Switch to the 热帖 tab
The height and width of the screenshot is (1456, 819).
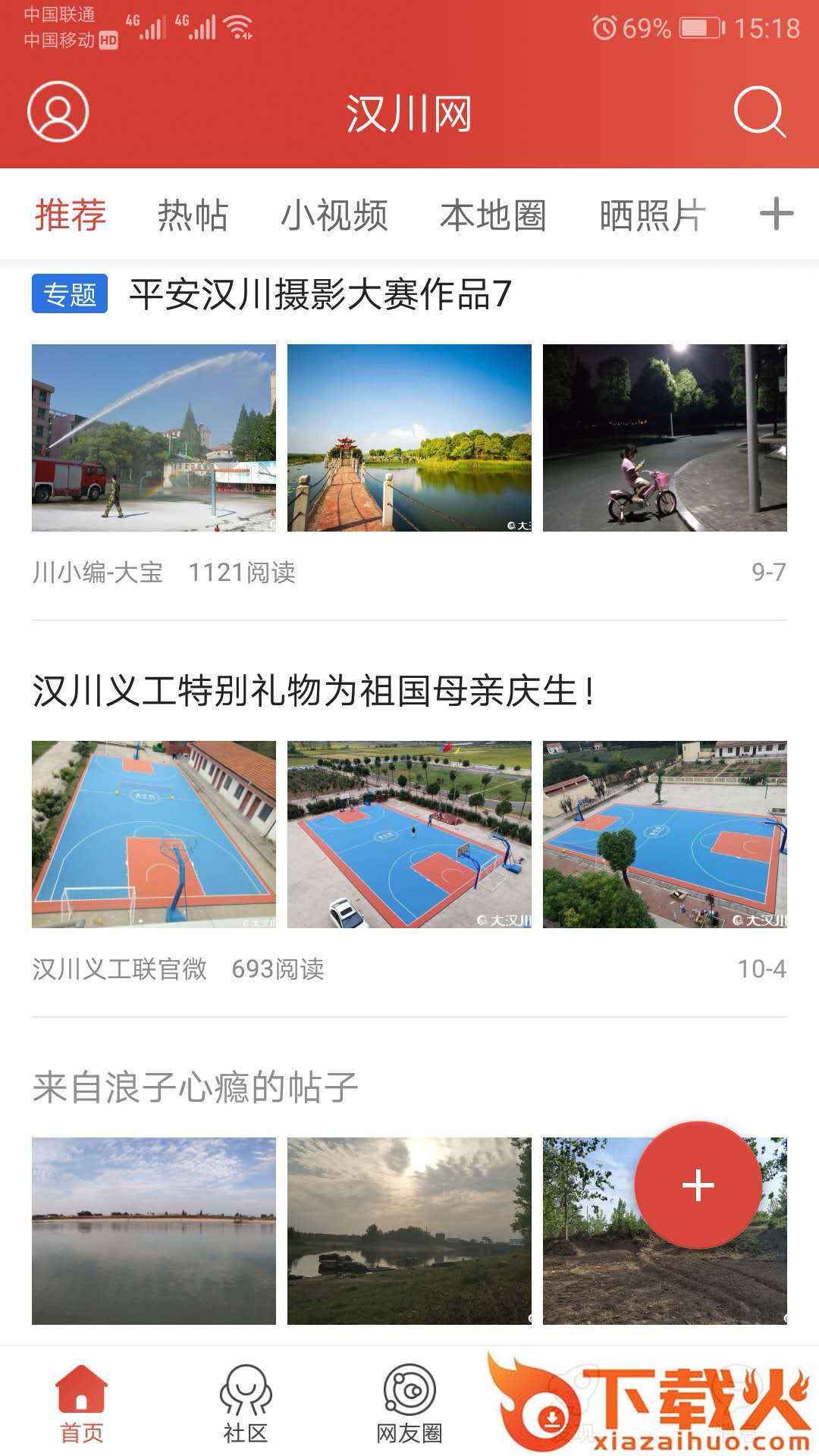[193, 215]
